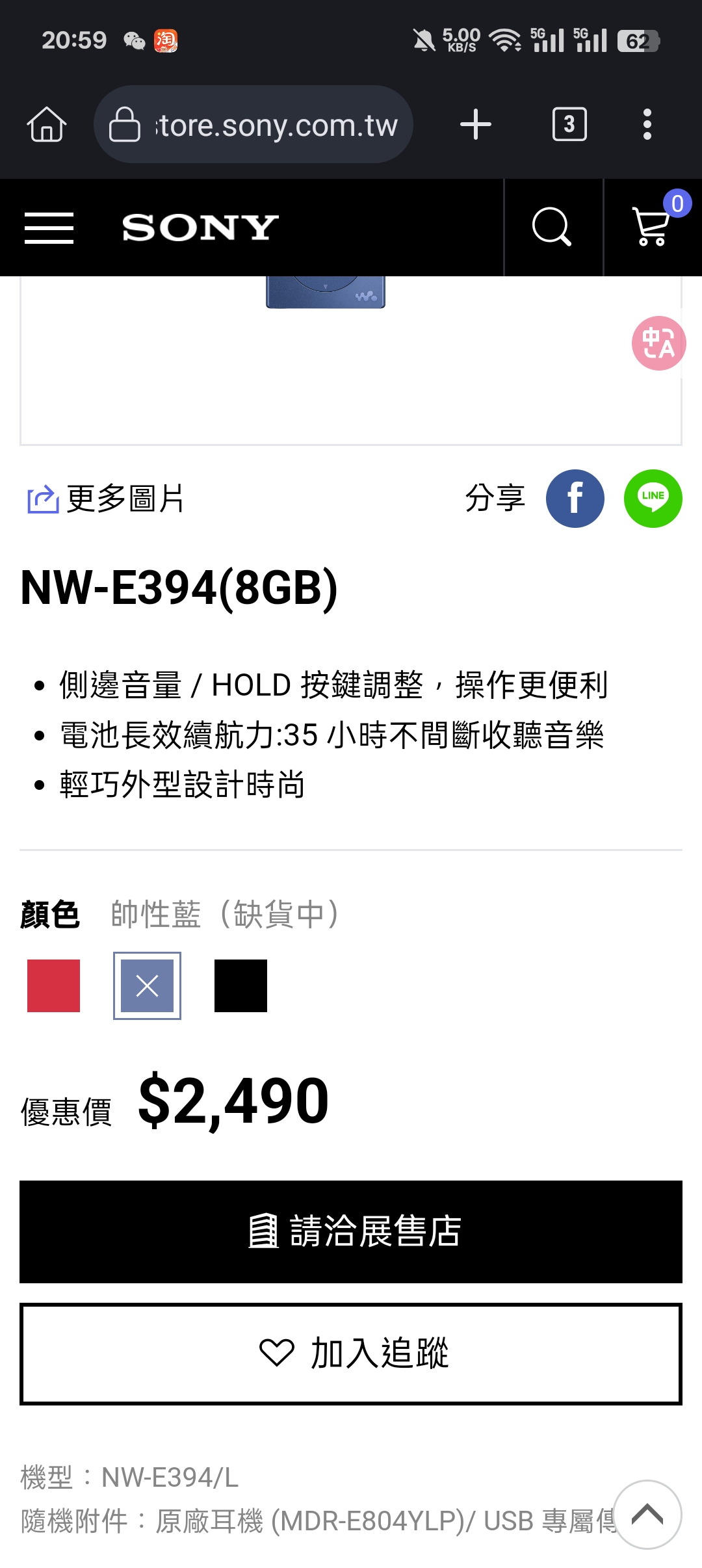
Task: Tap the browser home button
Action: [x=47, y=124]
